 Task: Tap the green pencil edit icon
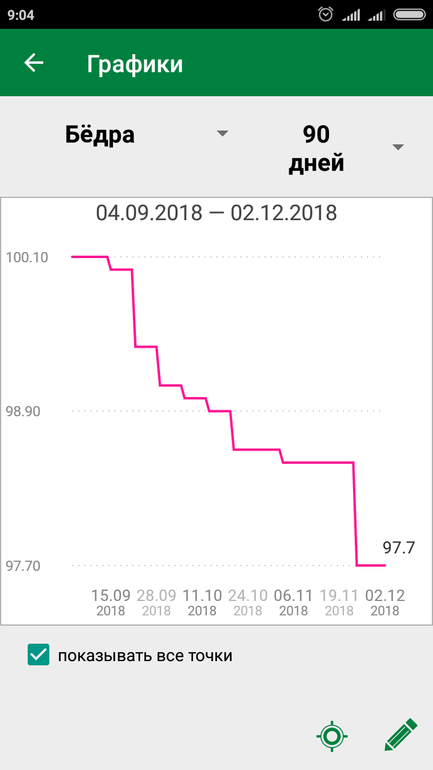(x=400, y=735)
